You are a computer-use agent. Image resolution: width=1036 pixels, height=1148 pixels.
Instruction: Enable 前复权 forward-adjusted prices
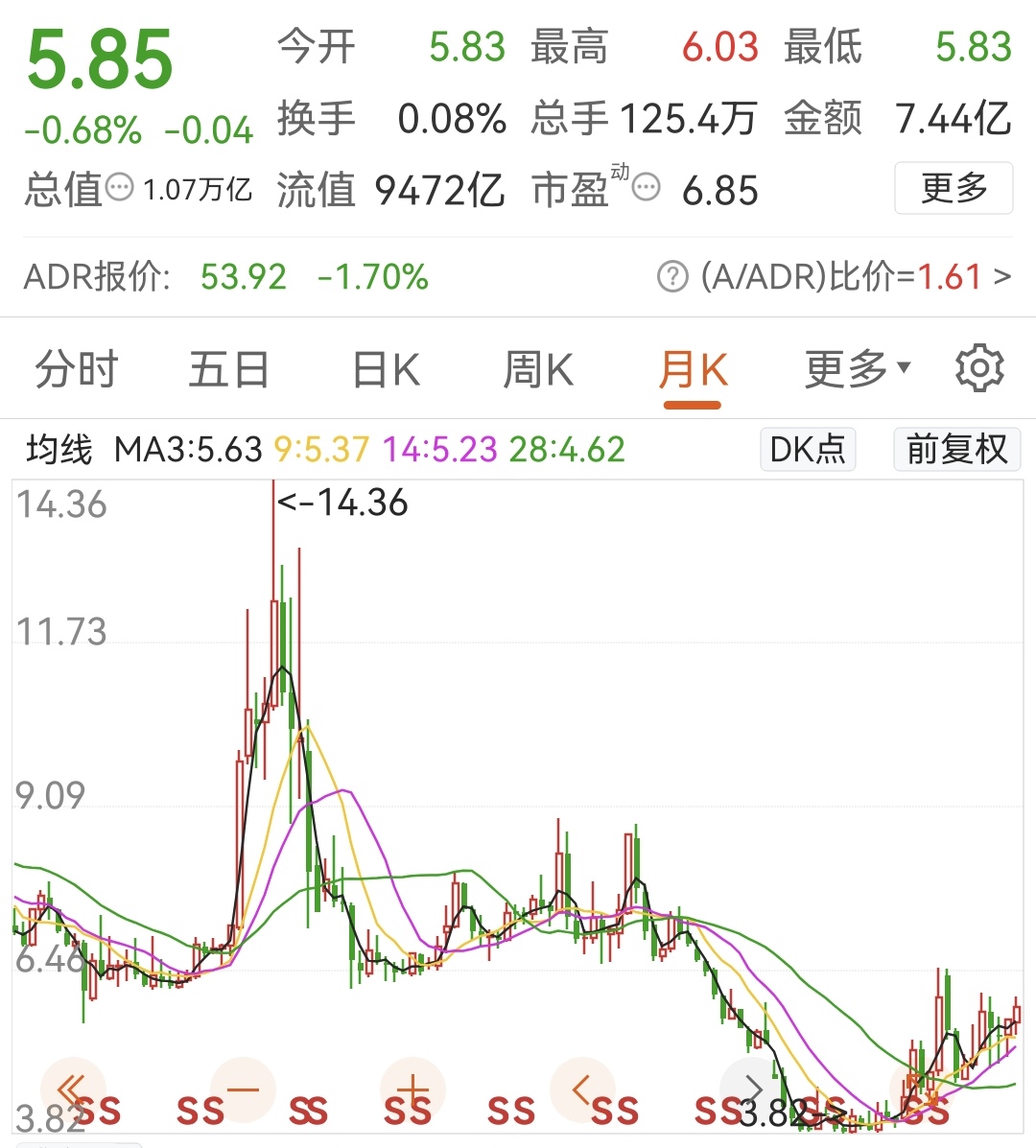[x=955, y=448]
